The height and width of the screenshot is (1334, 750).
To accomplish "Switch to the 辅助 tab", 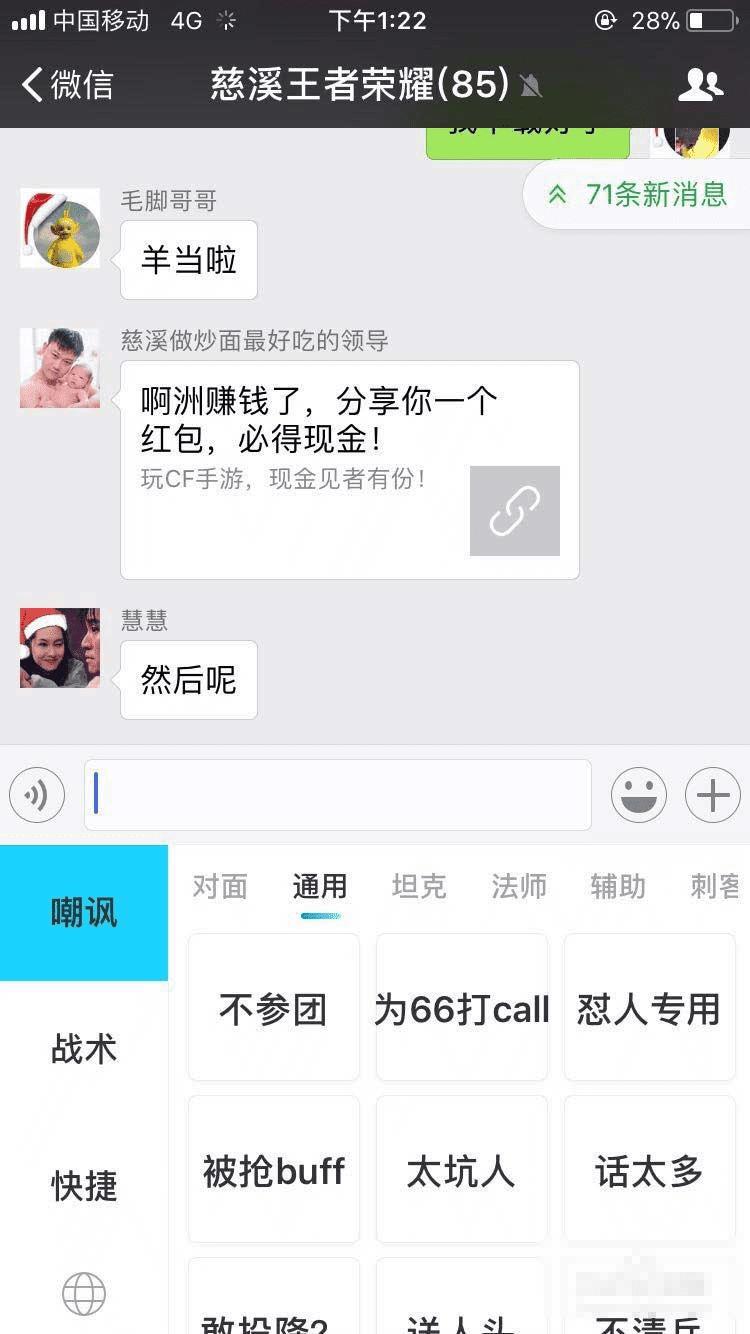I will point(618,886).
